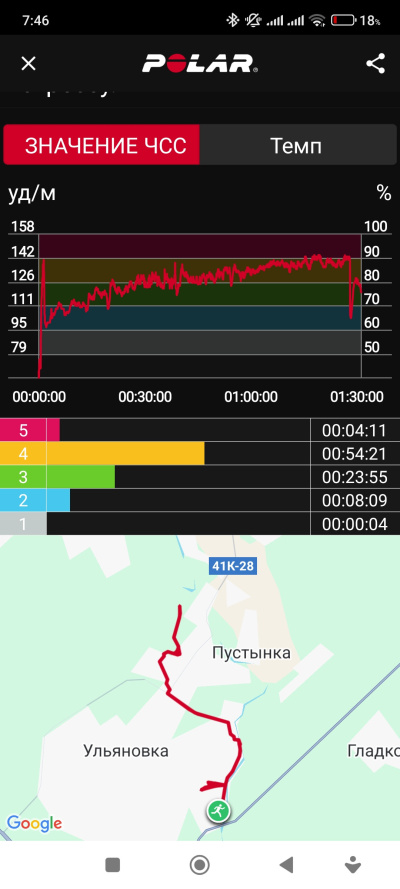The width and height of the screenshot is (400, 889).
Task: Open the route map
Action: (x=200, y=688)
